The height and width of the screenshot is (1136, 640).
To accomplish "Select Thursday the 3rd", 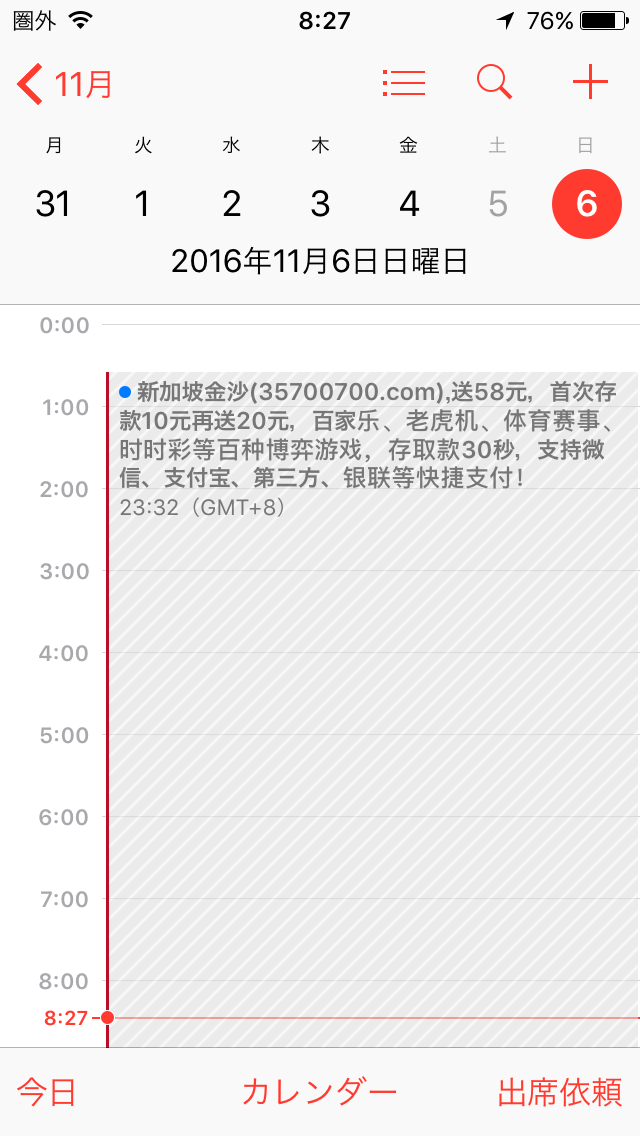I will tap(320, 204).
